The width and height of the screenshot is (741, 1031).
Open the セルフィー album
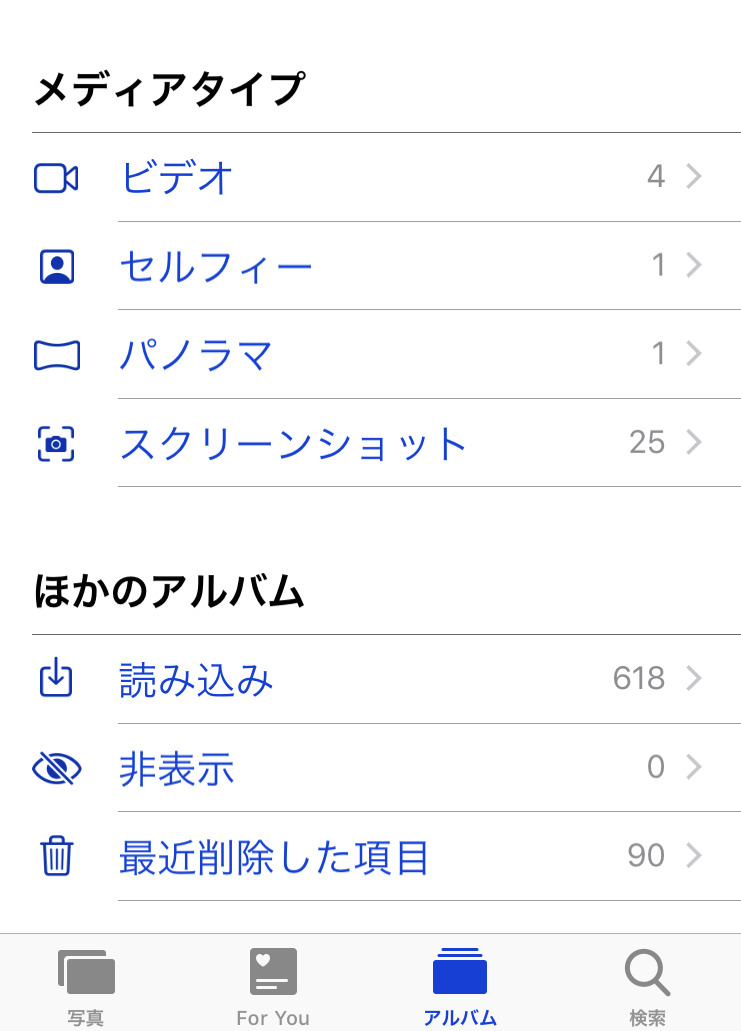coord(216,266)
